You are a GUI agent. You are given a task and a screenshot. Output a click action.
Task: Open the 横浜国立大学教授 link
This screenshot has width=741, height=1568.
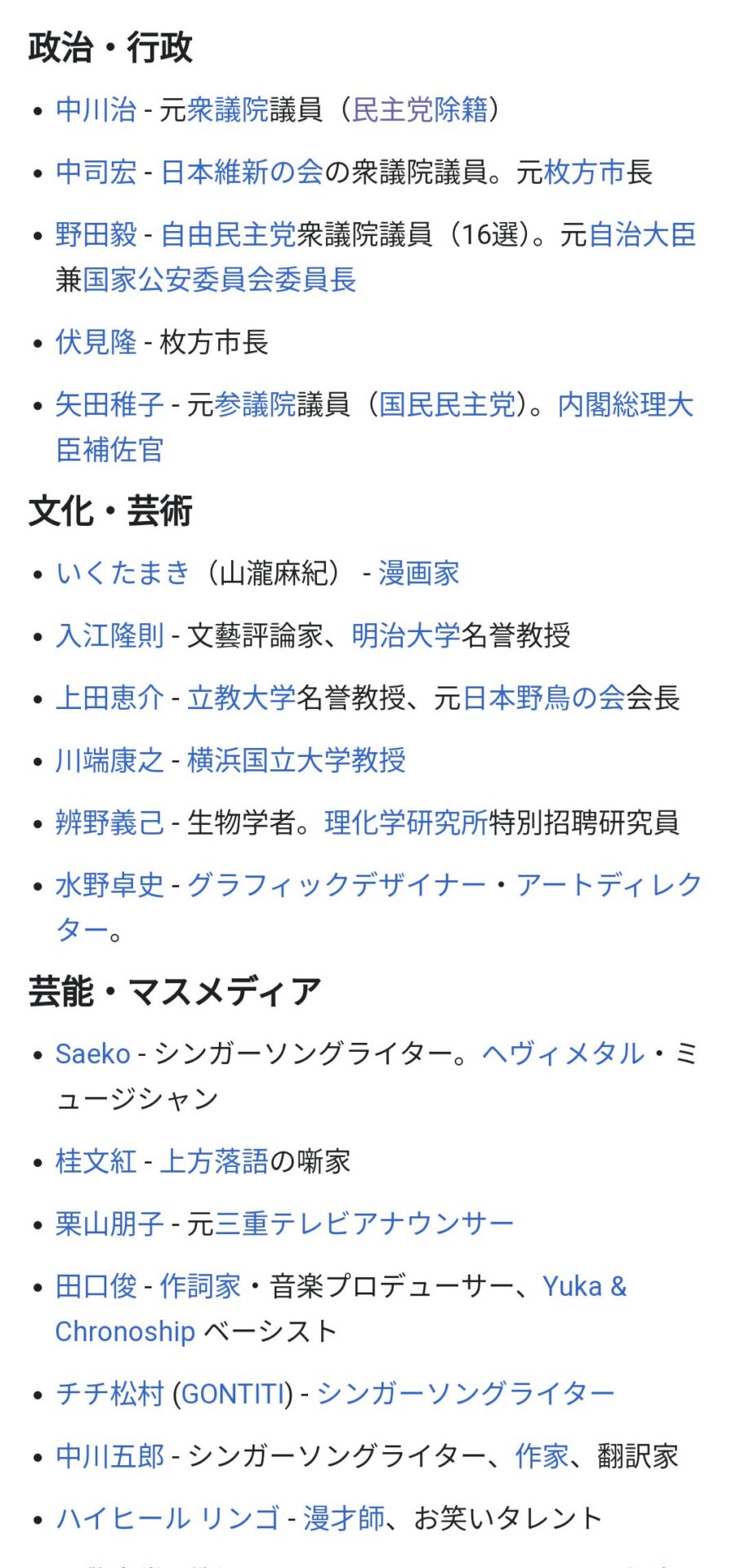(x=297, y=760)
